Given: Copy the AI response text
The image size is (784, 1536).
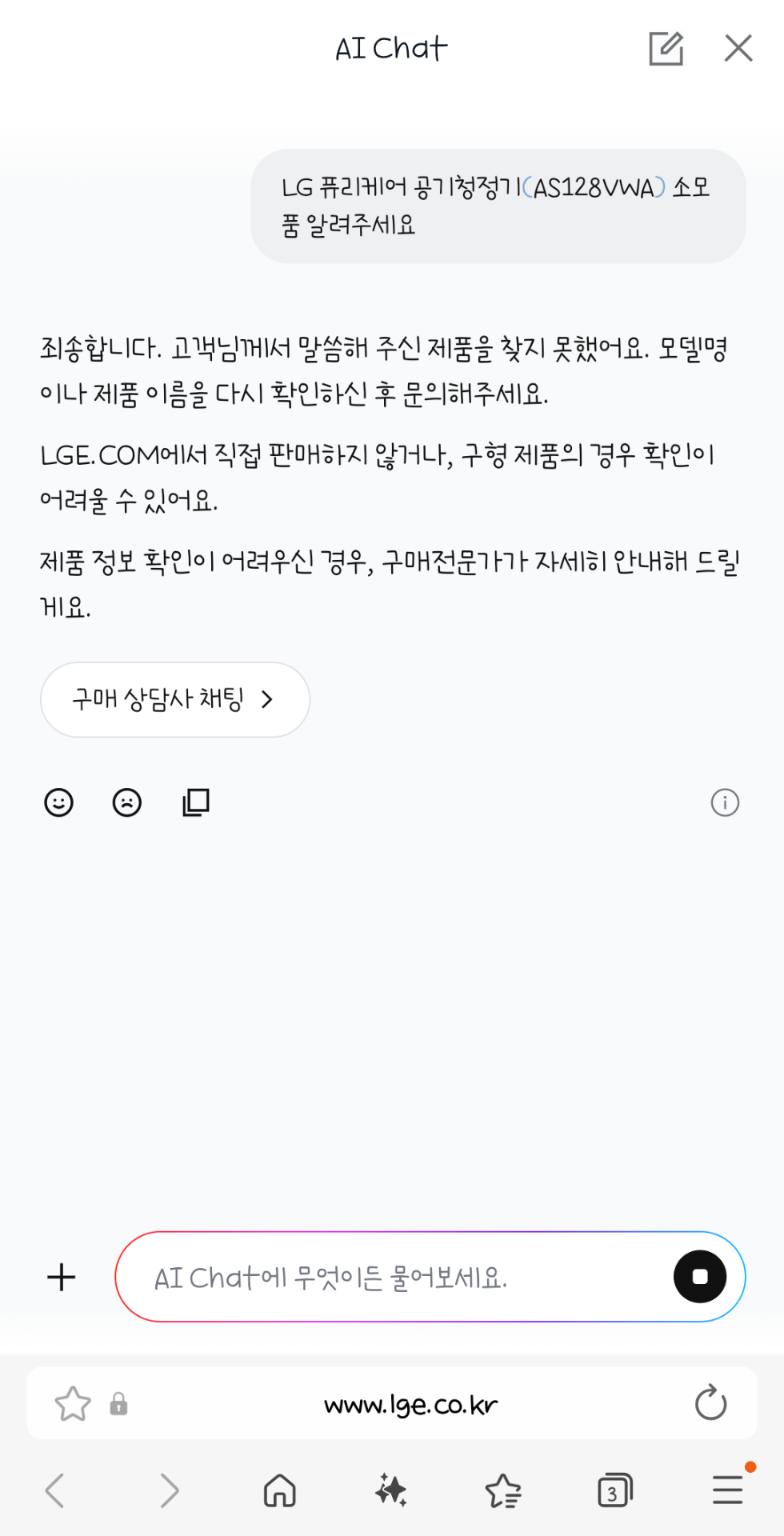Looking at the screenshot, I should pos(196,802).
